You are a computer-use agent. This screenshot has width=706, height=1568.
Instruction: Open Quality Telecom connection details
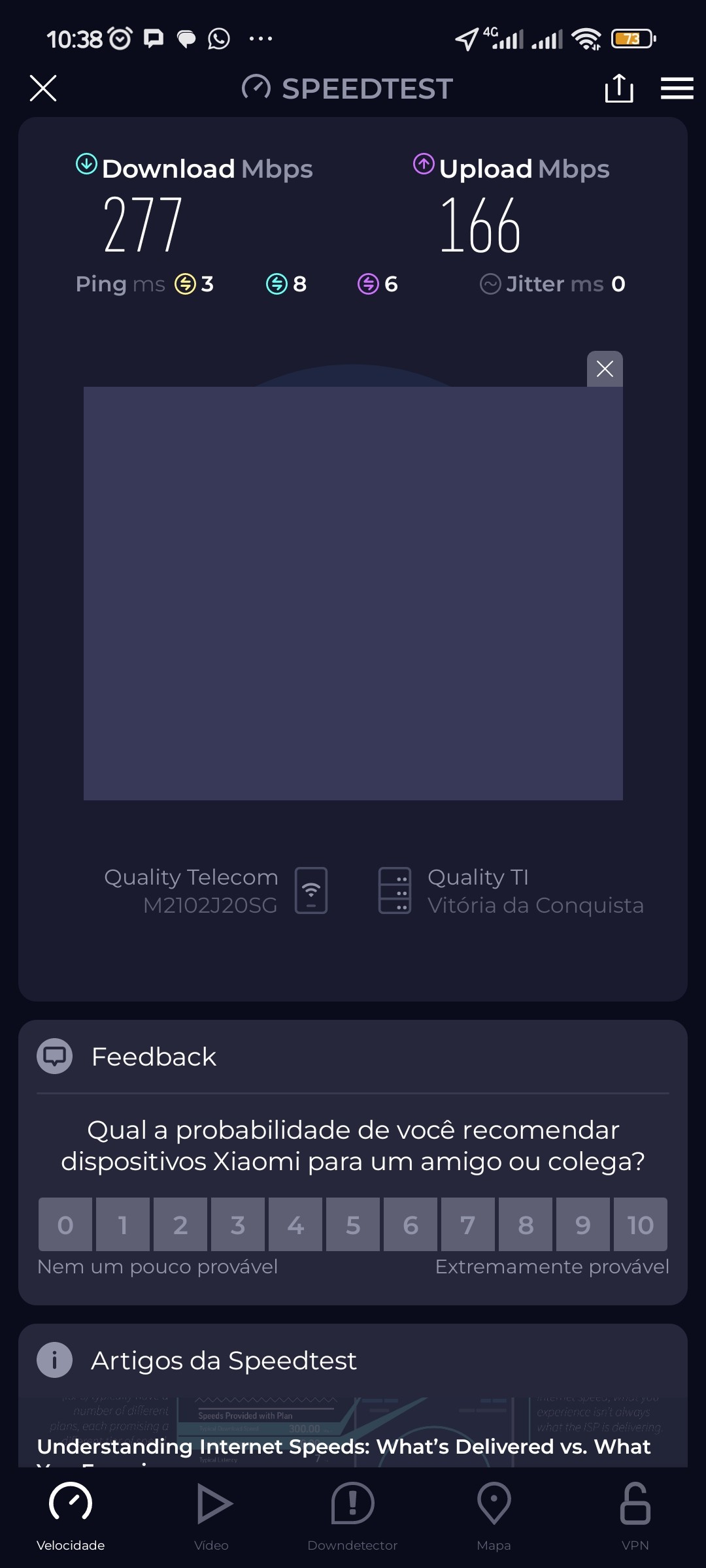(216, 890)
